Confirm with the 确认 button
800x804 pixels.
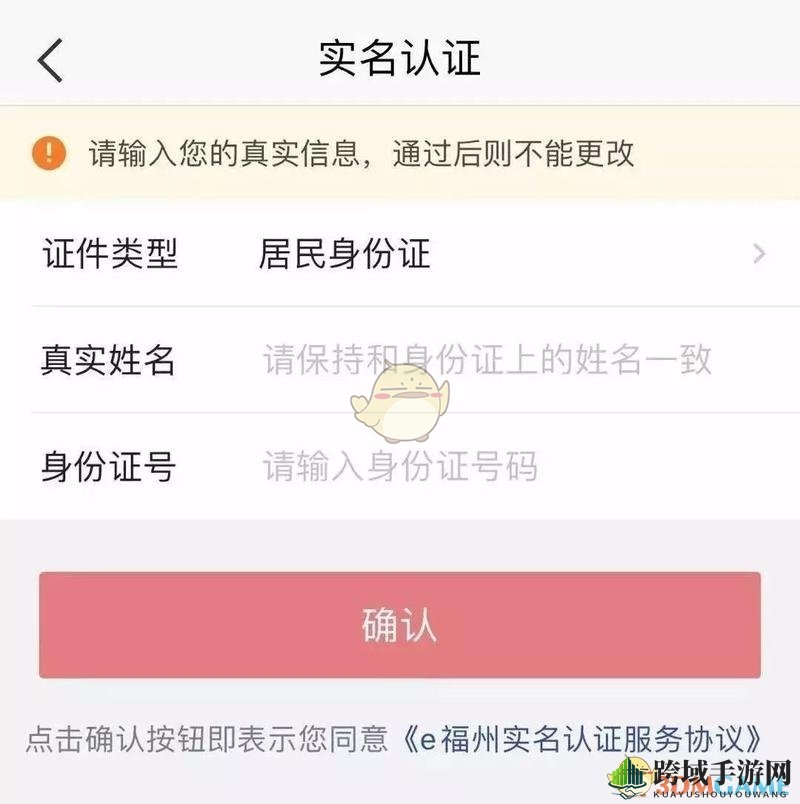[x=400, y=626]
